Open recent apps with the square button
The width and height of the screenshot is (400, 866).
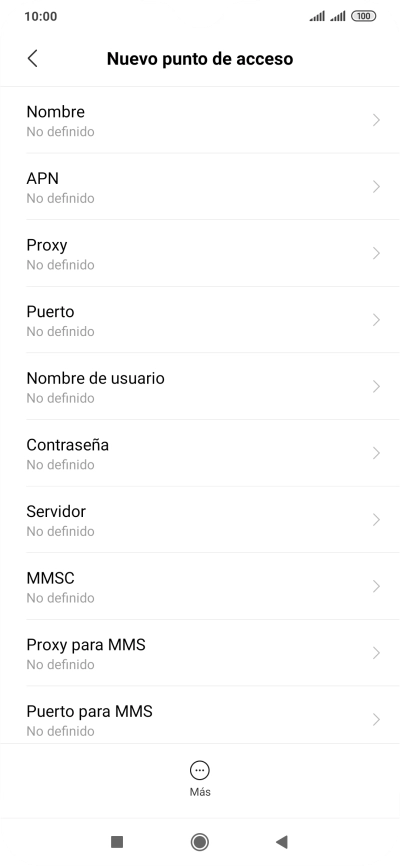point(117,842)
